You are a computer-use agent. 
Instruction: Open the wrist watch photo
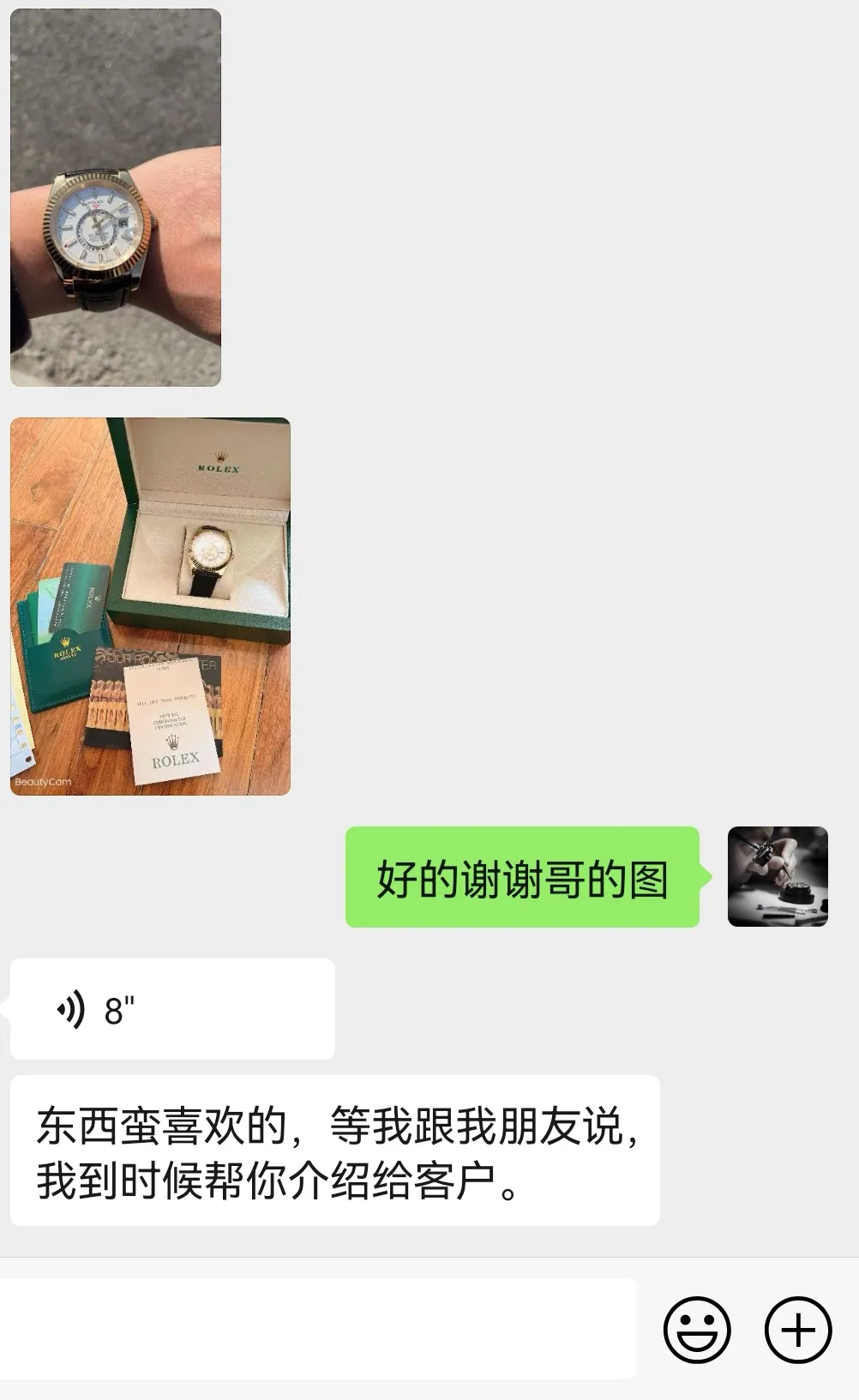[x=116, y=198]
